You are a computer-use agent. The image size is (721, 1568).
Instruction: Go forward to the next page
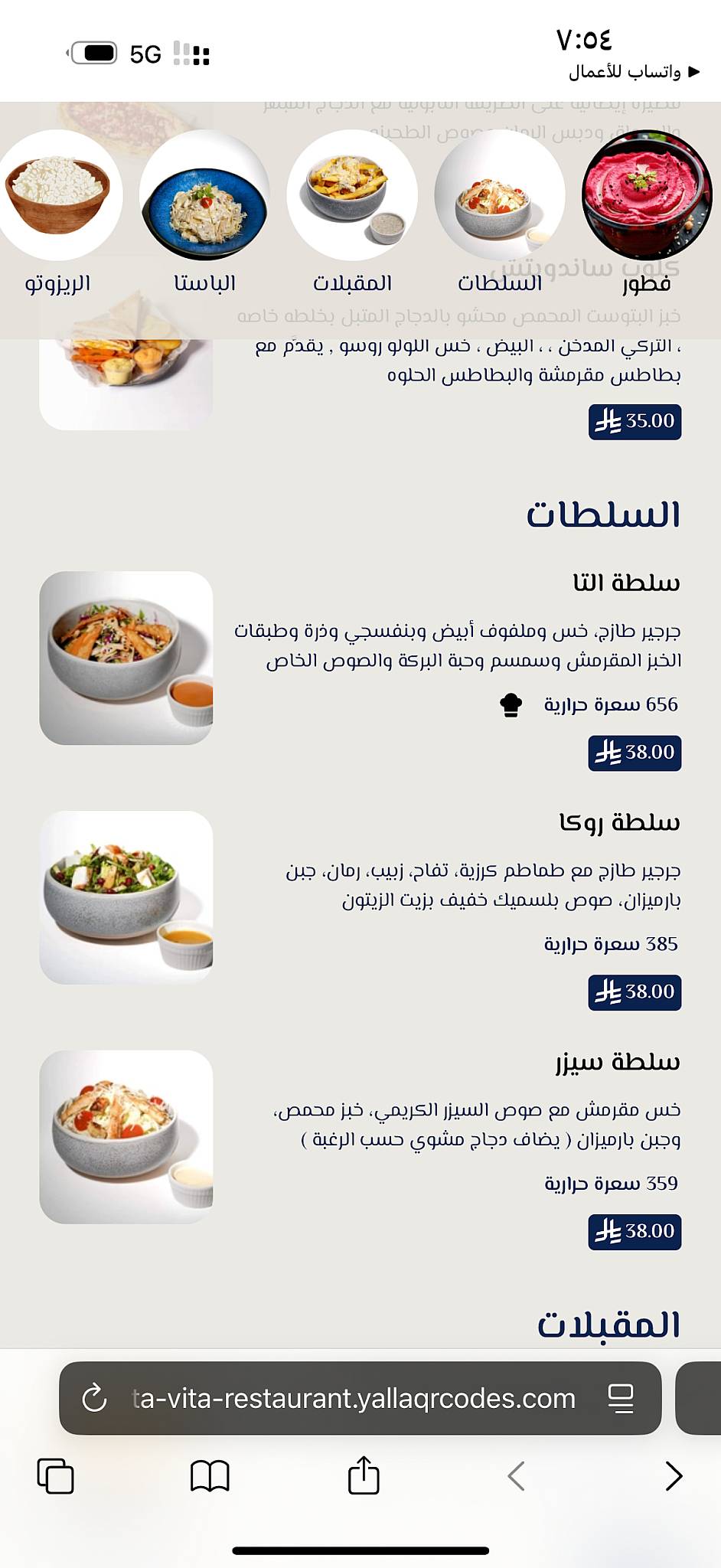click(x=674, y=1476)
